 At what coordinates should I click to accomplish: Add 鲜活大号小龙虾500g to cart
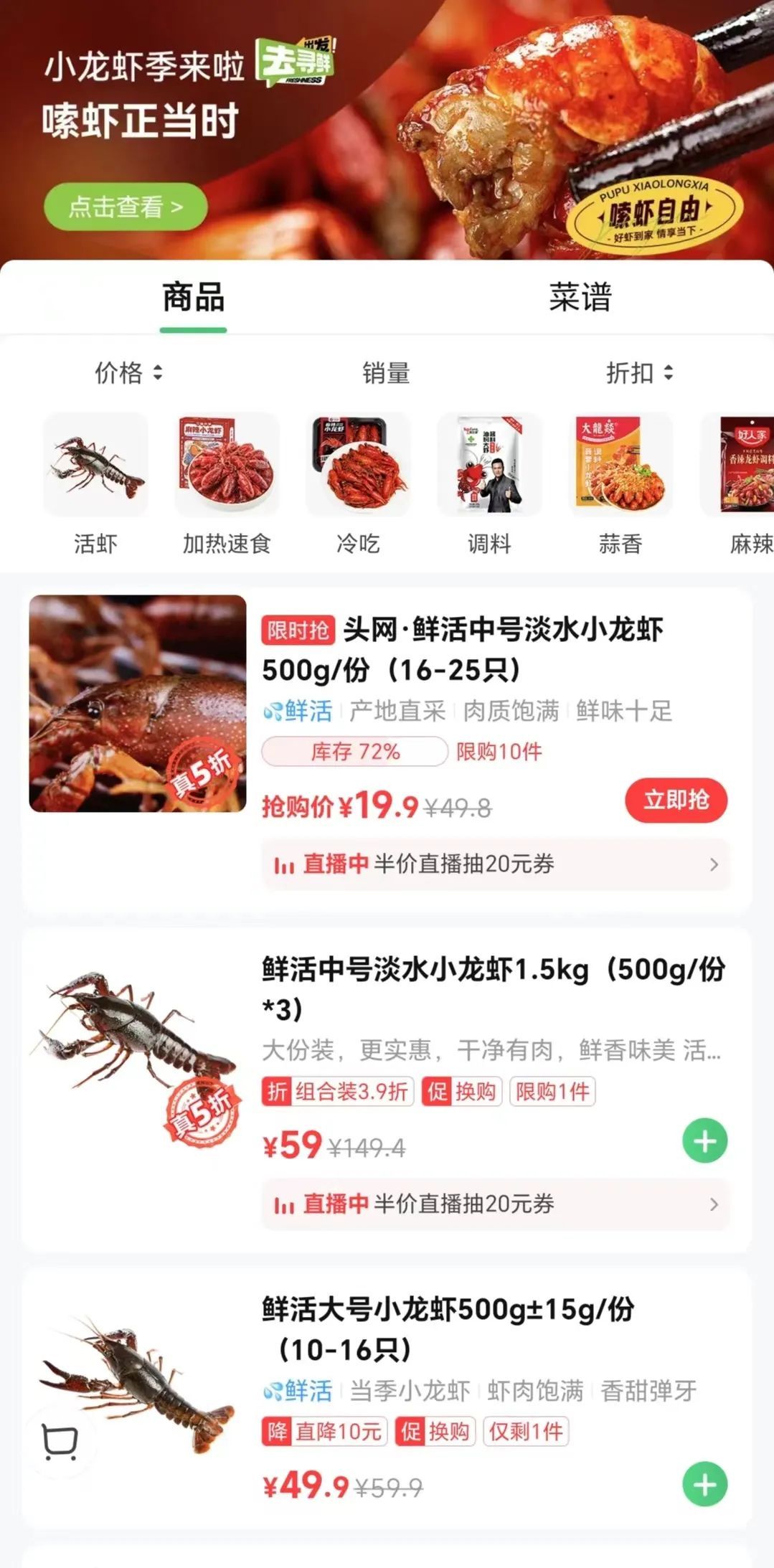pyautogui.click(x=704, y=1484)
